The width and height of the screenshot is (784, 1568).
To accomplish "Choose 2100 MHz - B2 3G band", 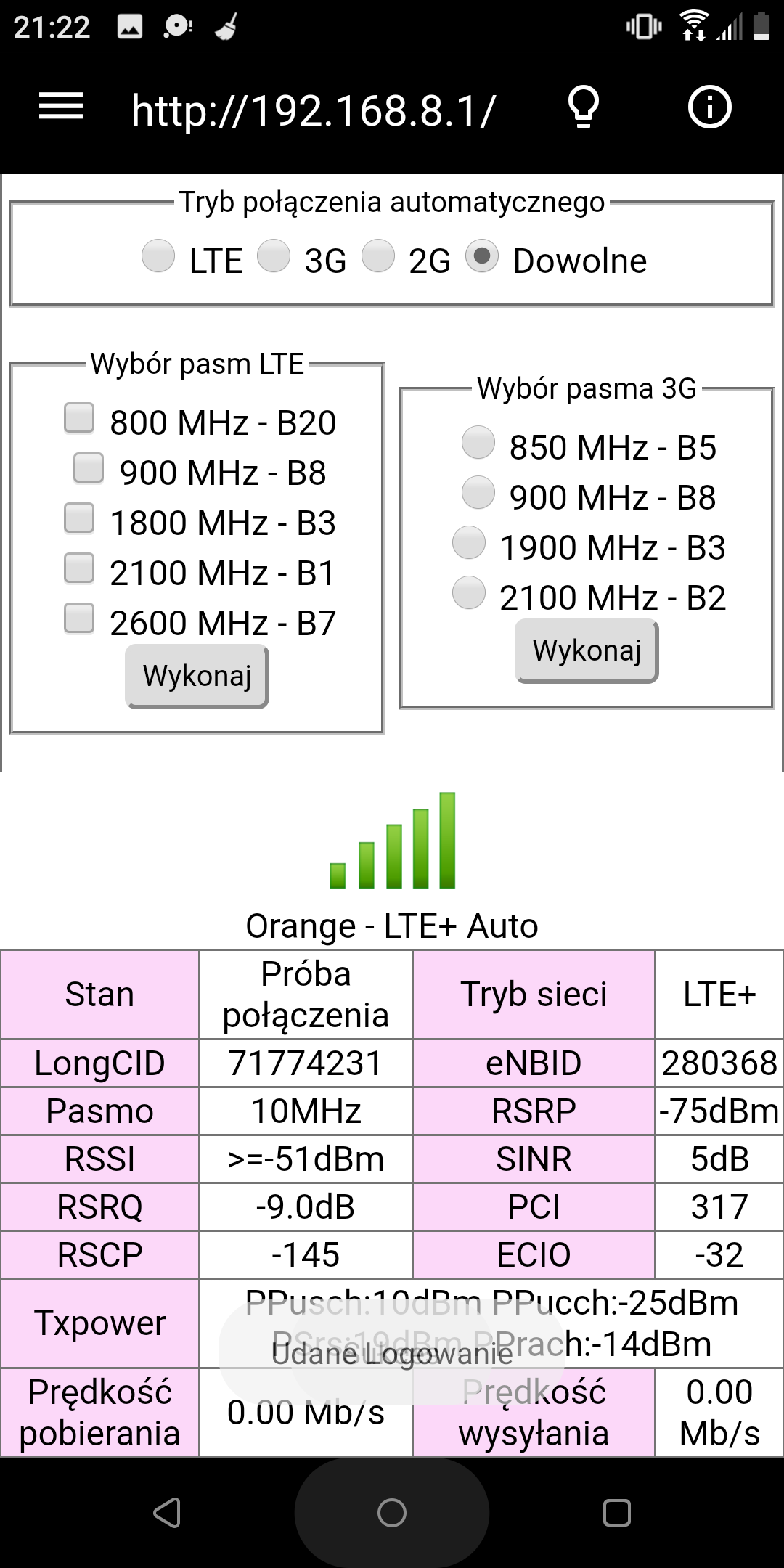I will coord(469,592).
